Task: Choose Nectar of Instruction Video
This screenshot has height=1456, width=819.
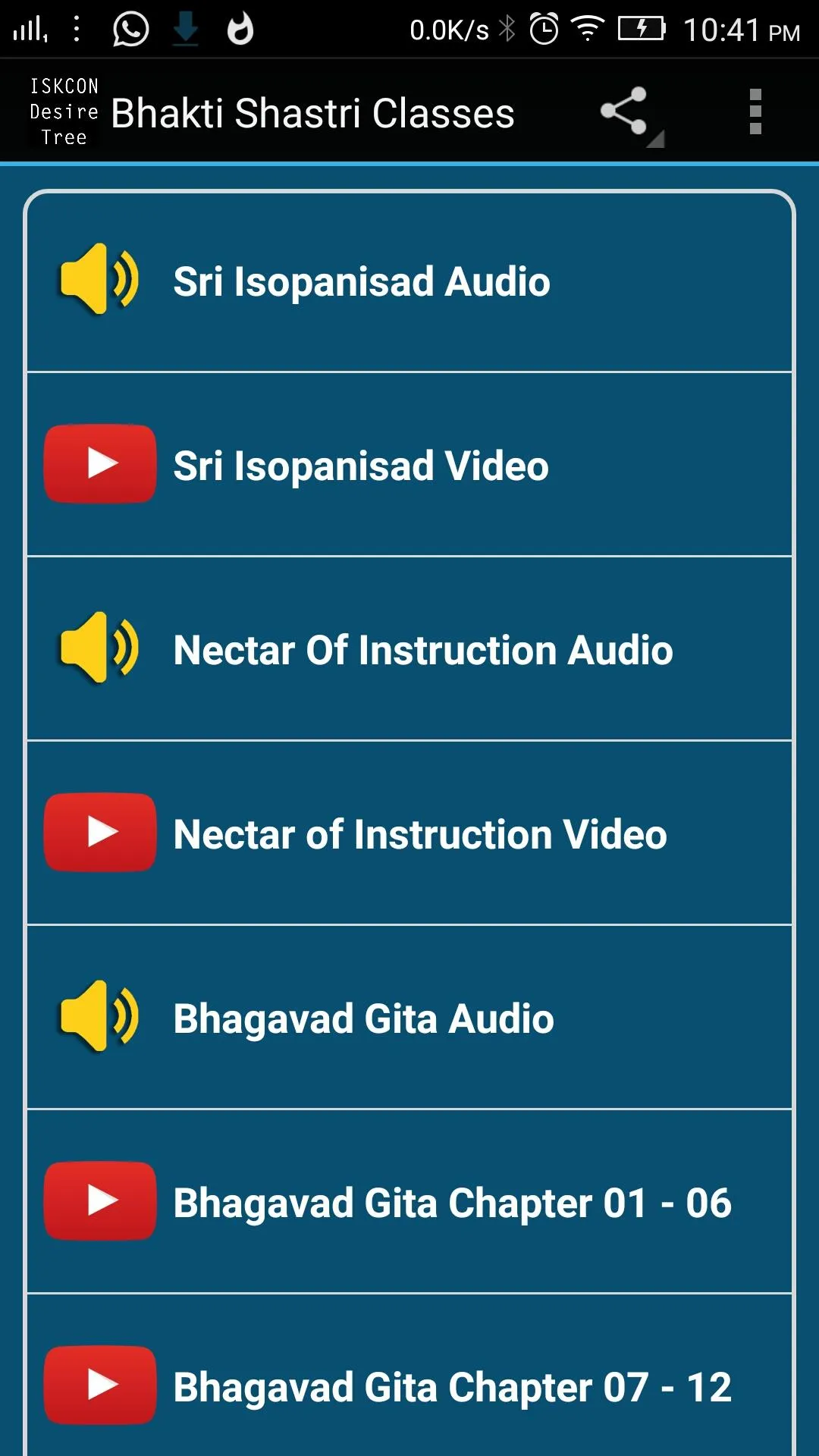Action: click(x=409, y=833)
